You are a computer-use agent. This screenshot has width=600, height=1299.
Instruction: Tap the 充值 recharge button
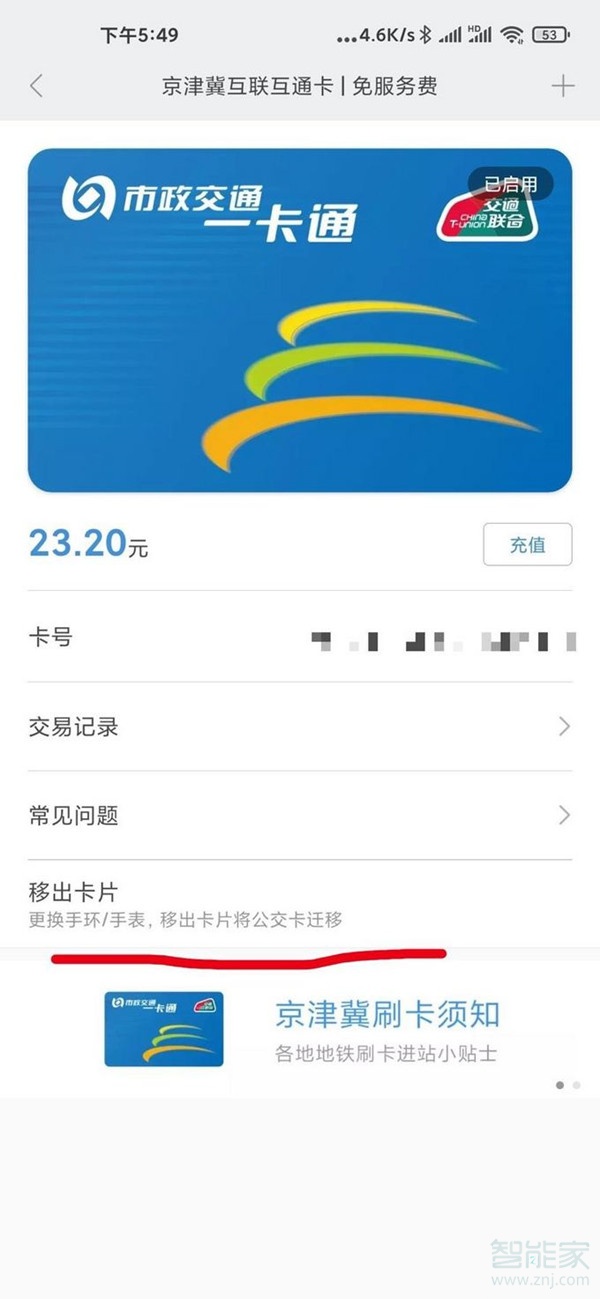527,545
